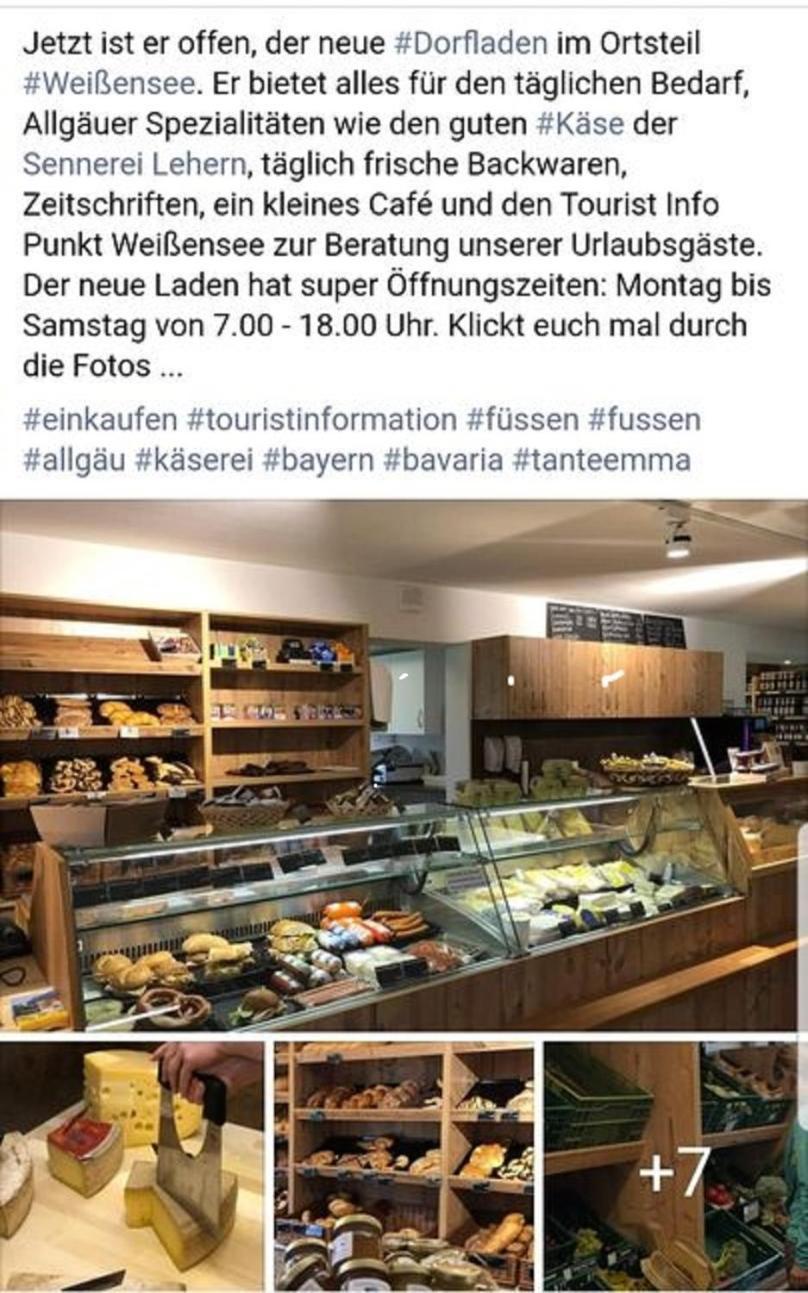Image resolution: width=808 pixels, height=1293 pixels.
Task: View the cheese cutting photo
Action: (x=132, y=1166)
